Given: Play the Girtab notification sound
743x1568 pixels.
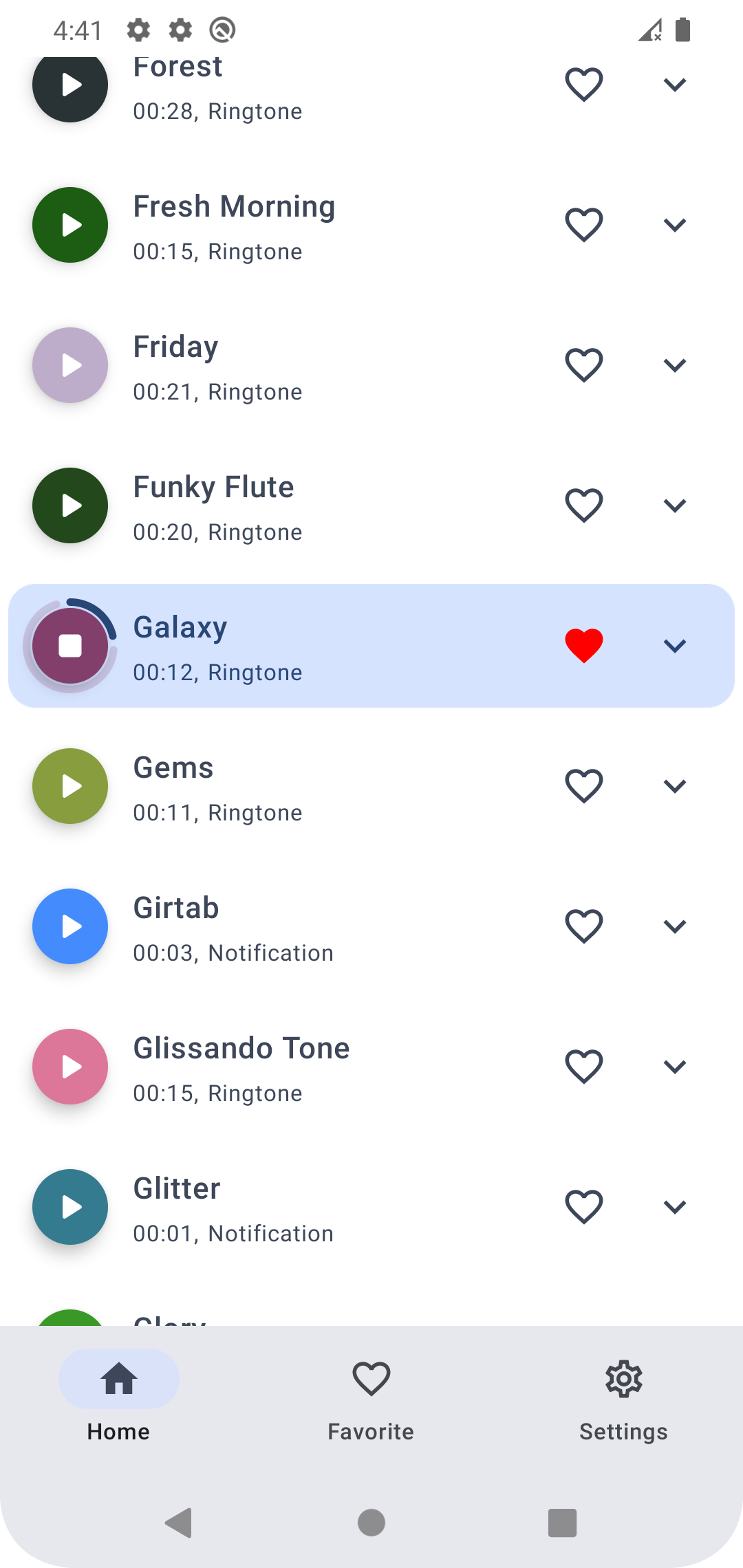Looking at the screenshot, I should [69, 926].
